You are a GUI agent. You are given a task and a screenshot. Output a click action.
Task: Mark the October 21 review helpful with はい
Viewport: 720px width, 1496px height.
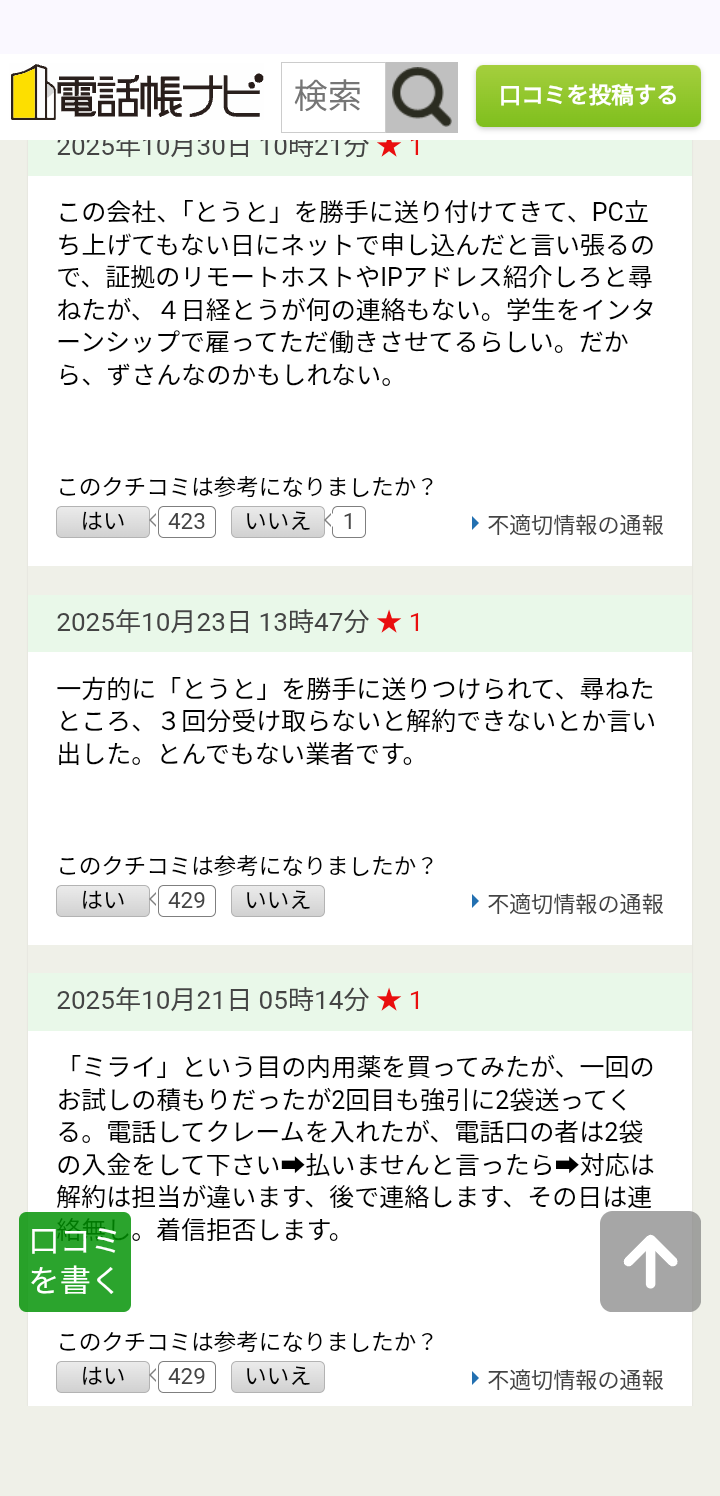click(103, 1377)
